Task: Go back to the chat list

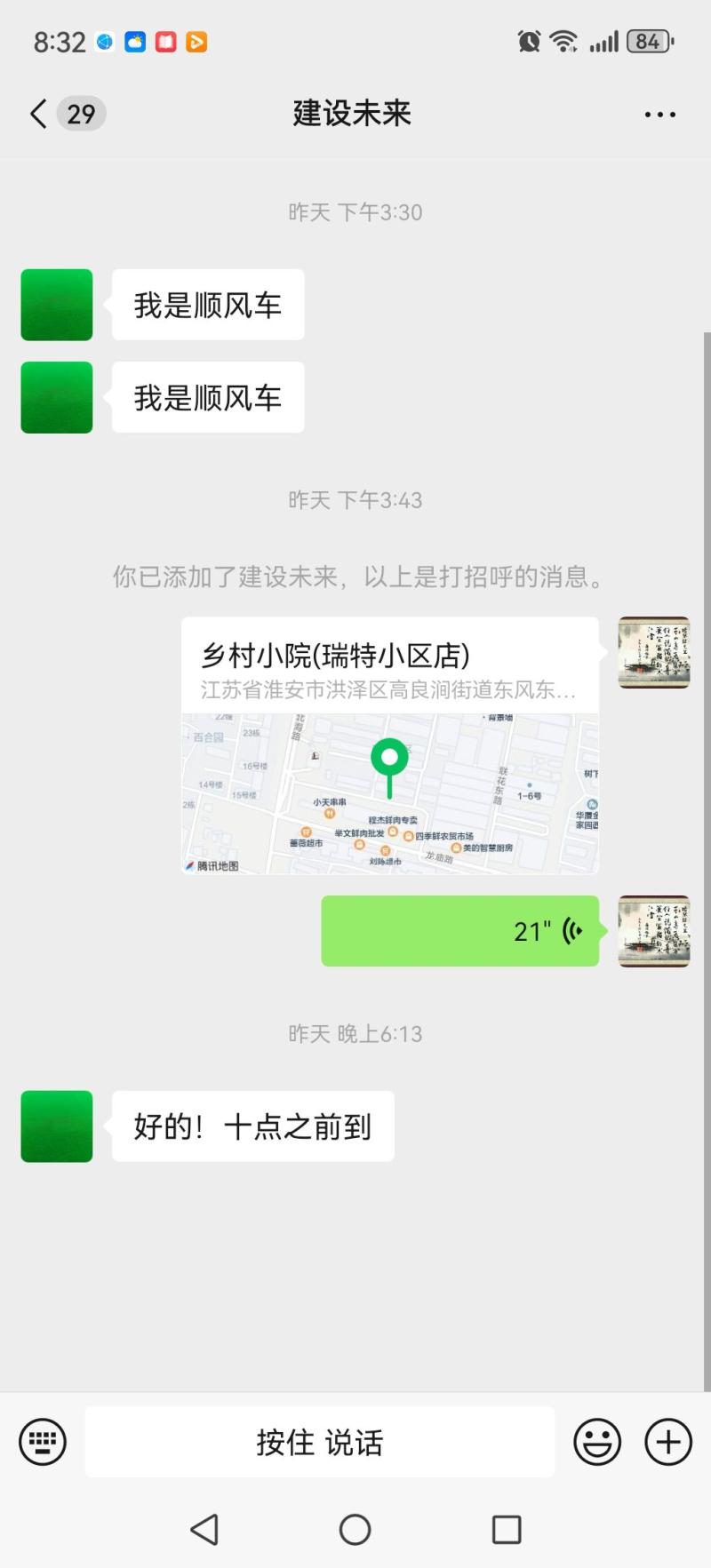Action: pyautogui.click(x=39, y=114)
